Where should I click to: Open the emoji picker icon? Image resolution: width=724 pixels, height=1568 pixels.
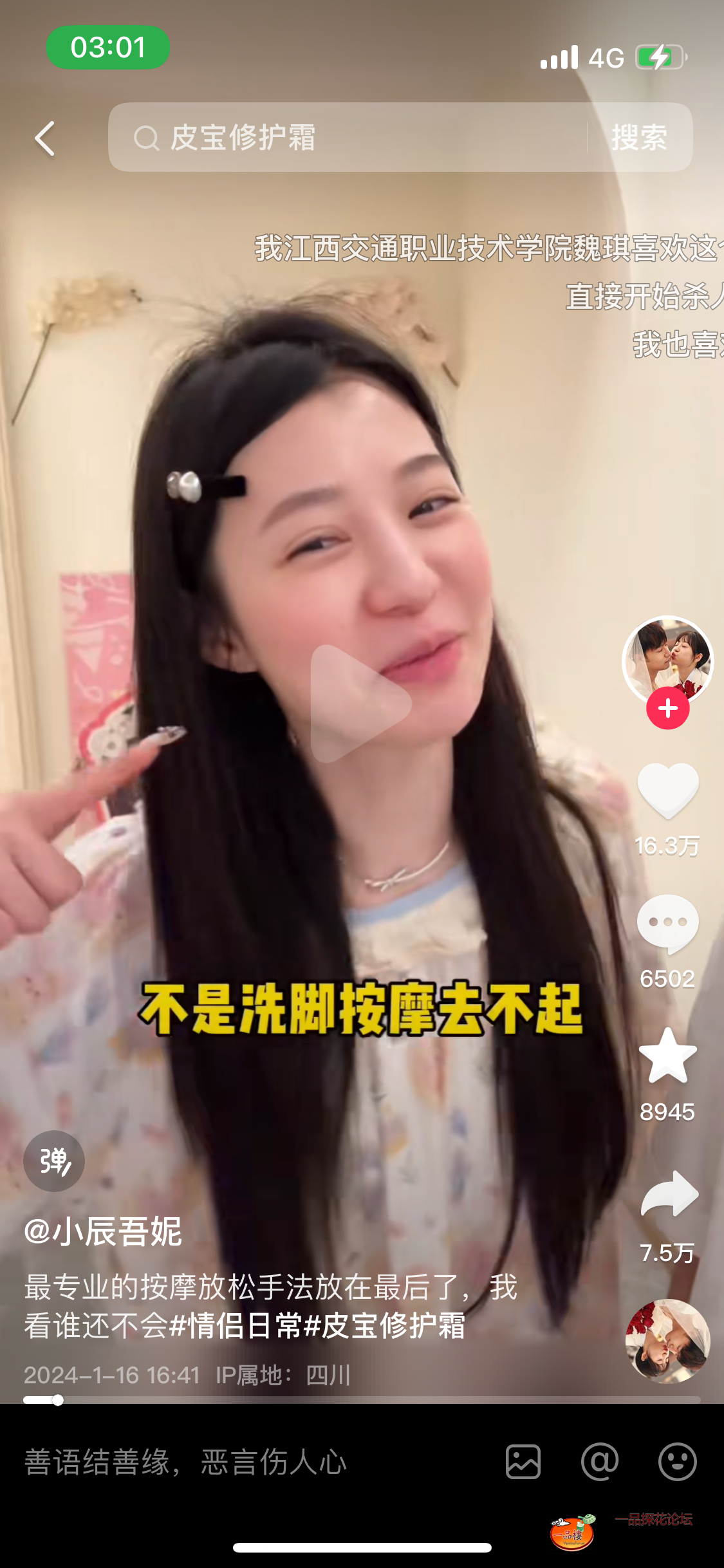(x=677, y=1462)
